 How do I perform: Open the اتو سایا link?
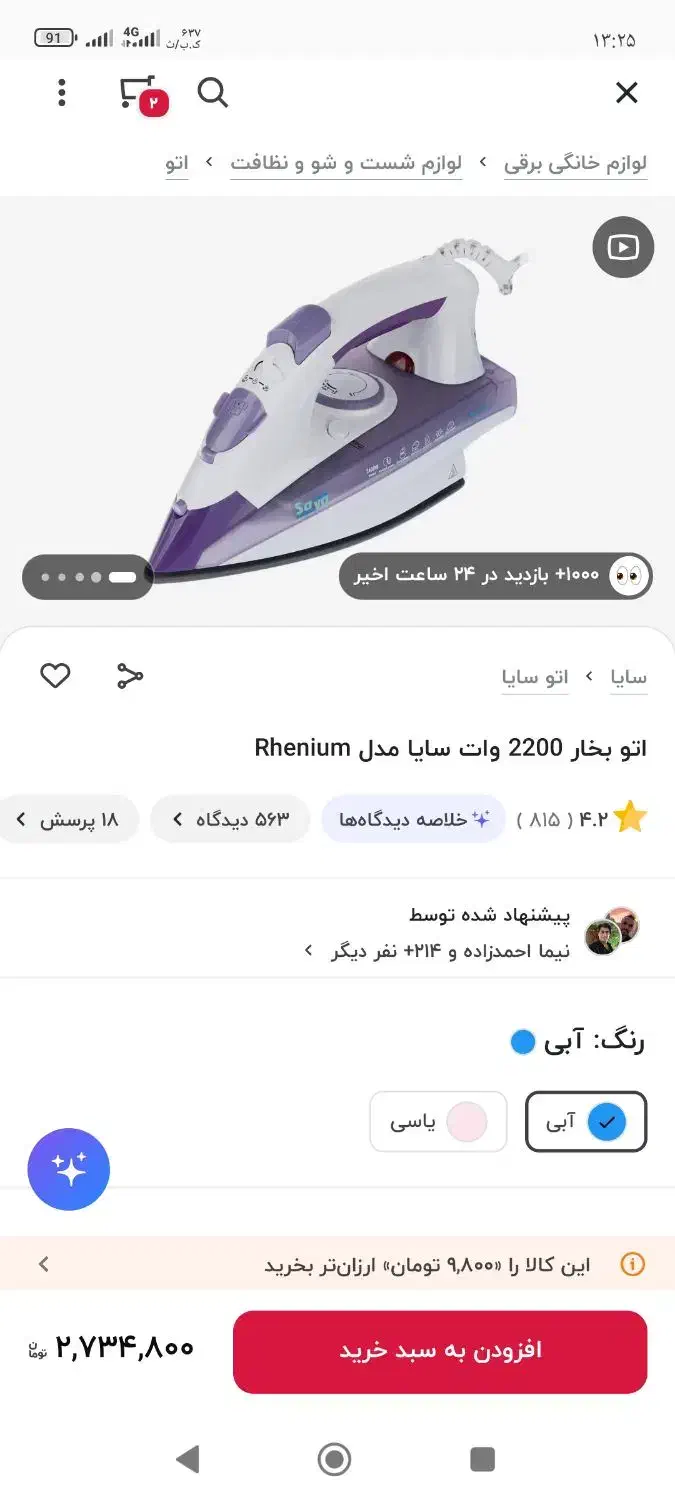point(535,677)
